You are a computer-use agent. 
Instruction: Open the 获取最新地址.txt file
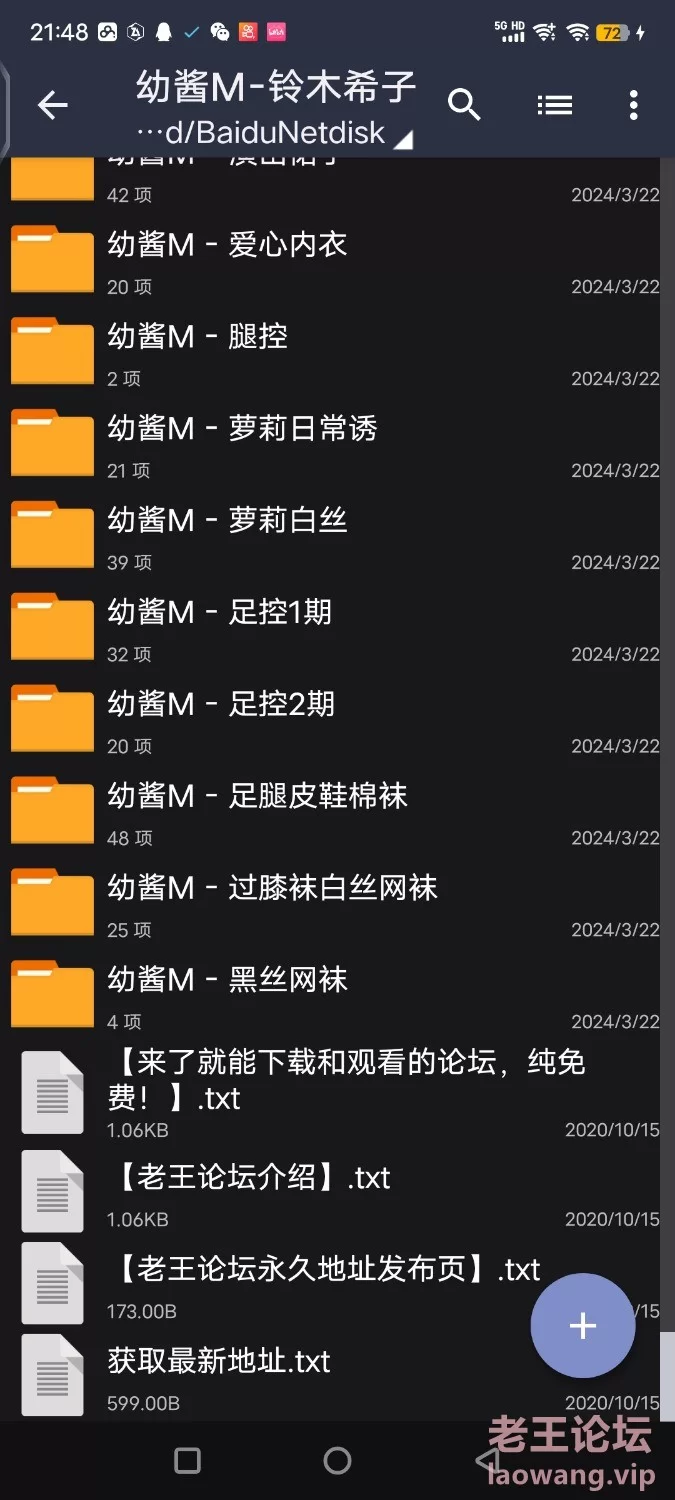pos(337,1376)
